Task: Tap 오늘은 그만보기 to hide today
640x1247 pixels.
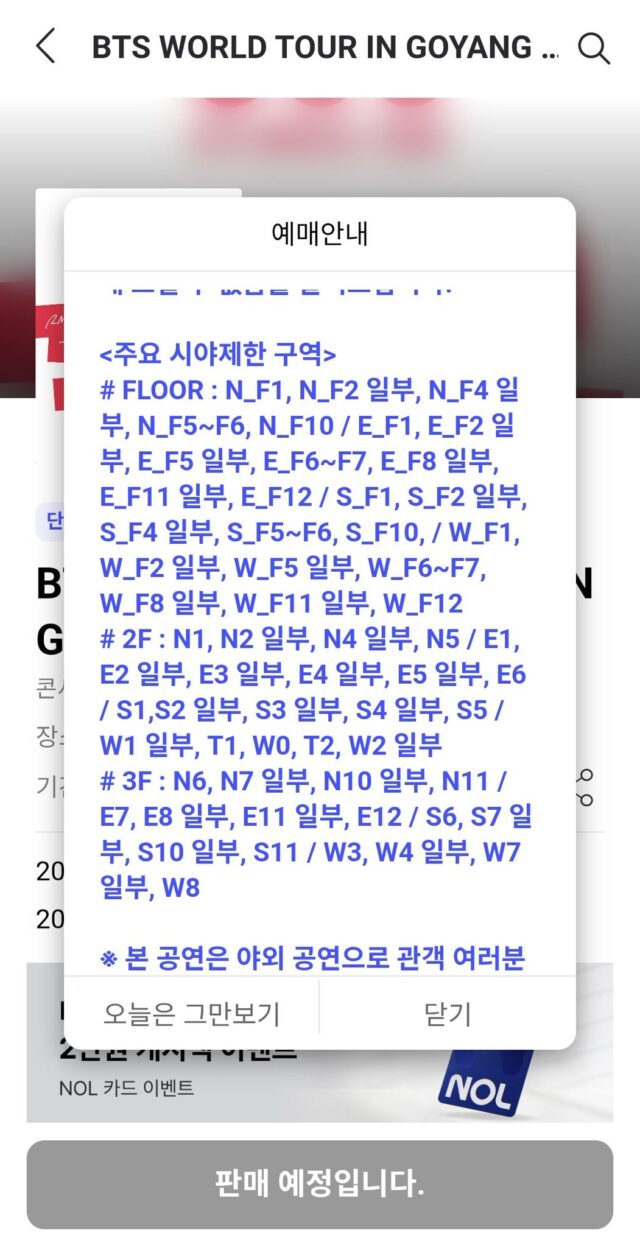Action: [x=192, y=1014]
